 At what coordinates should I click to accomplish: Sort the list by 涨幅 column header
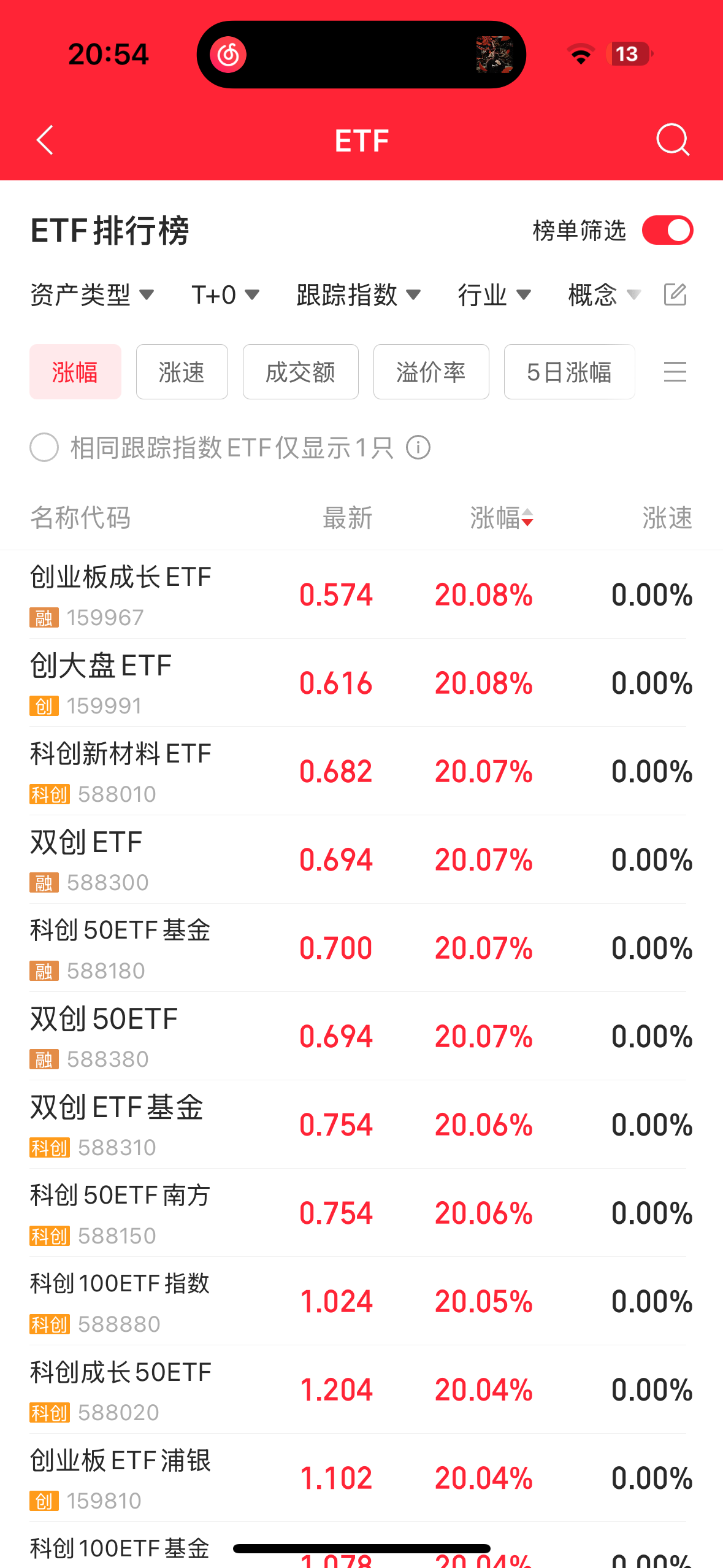[501, 518]
